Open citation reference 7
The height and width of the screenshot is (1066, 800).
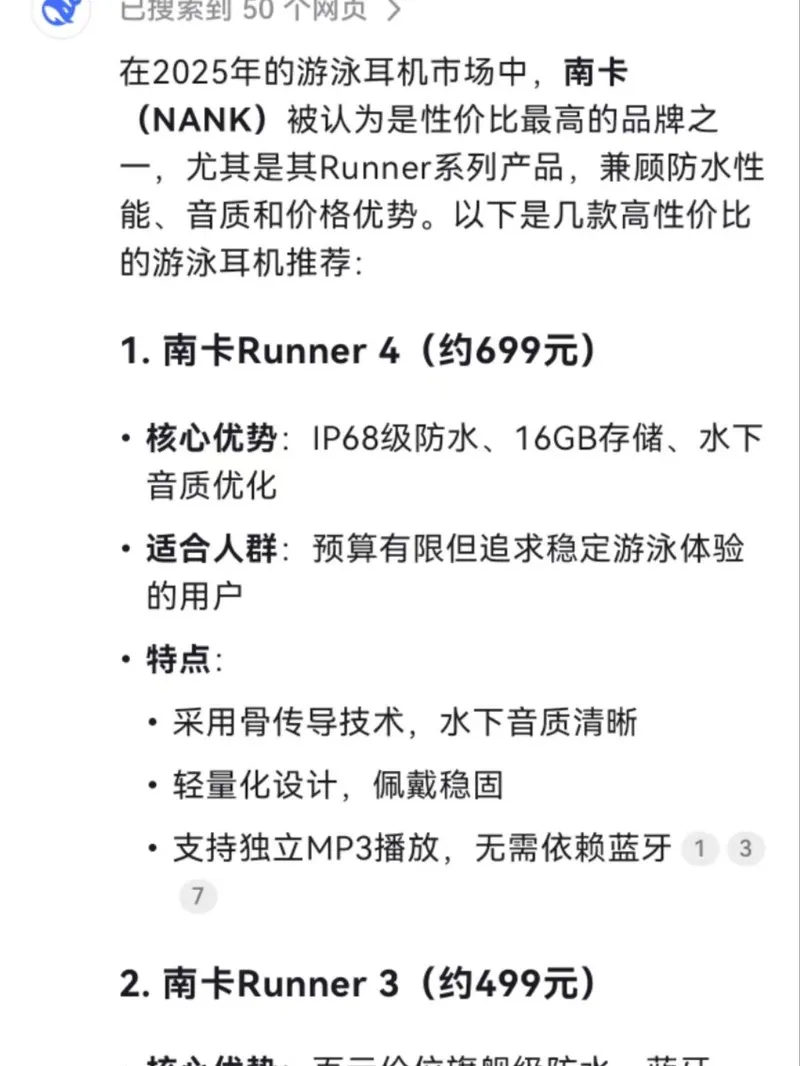[x=198, y=896]
